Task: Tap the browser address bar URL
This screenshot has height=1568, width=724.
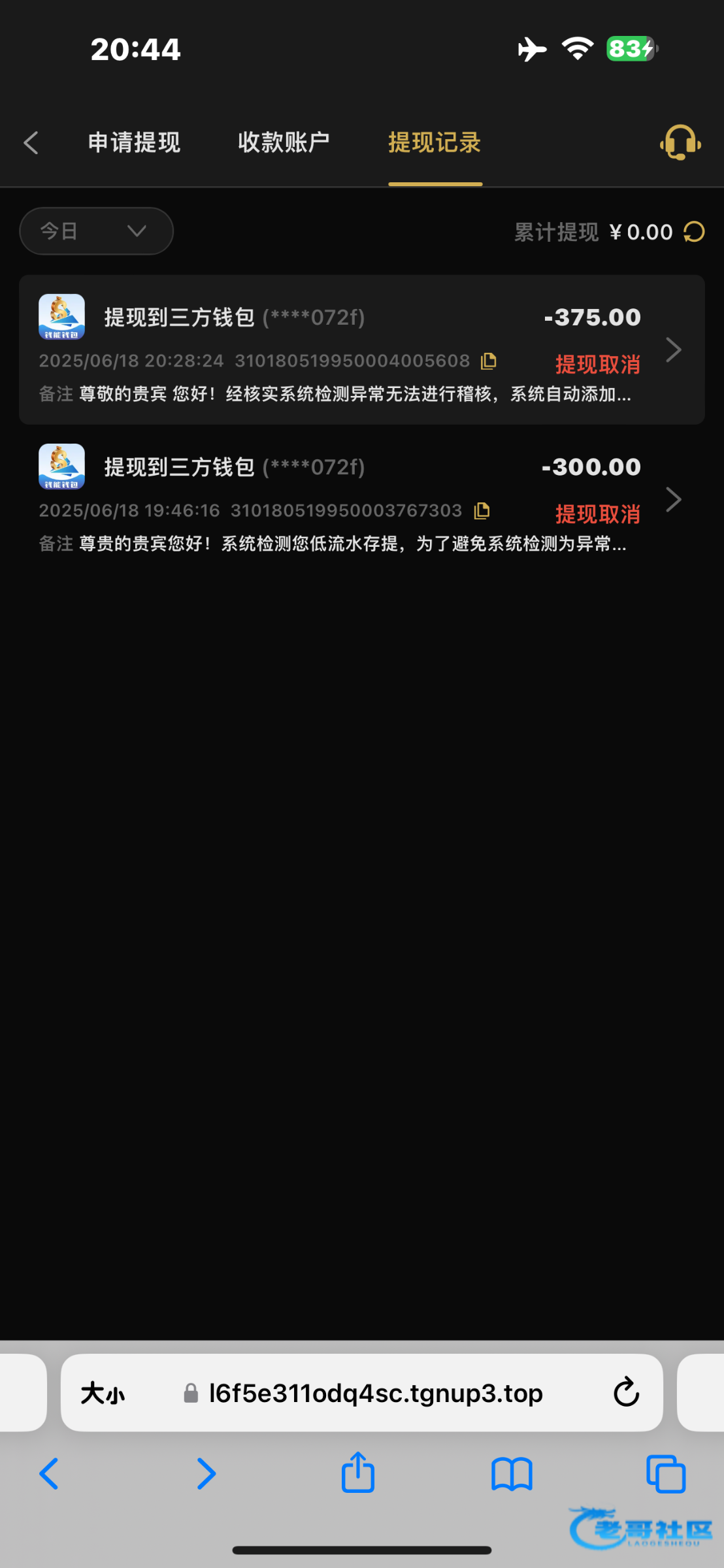Action: [375, 1394]
